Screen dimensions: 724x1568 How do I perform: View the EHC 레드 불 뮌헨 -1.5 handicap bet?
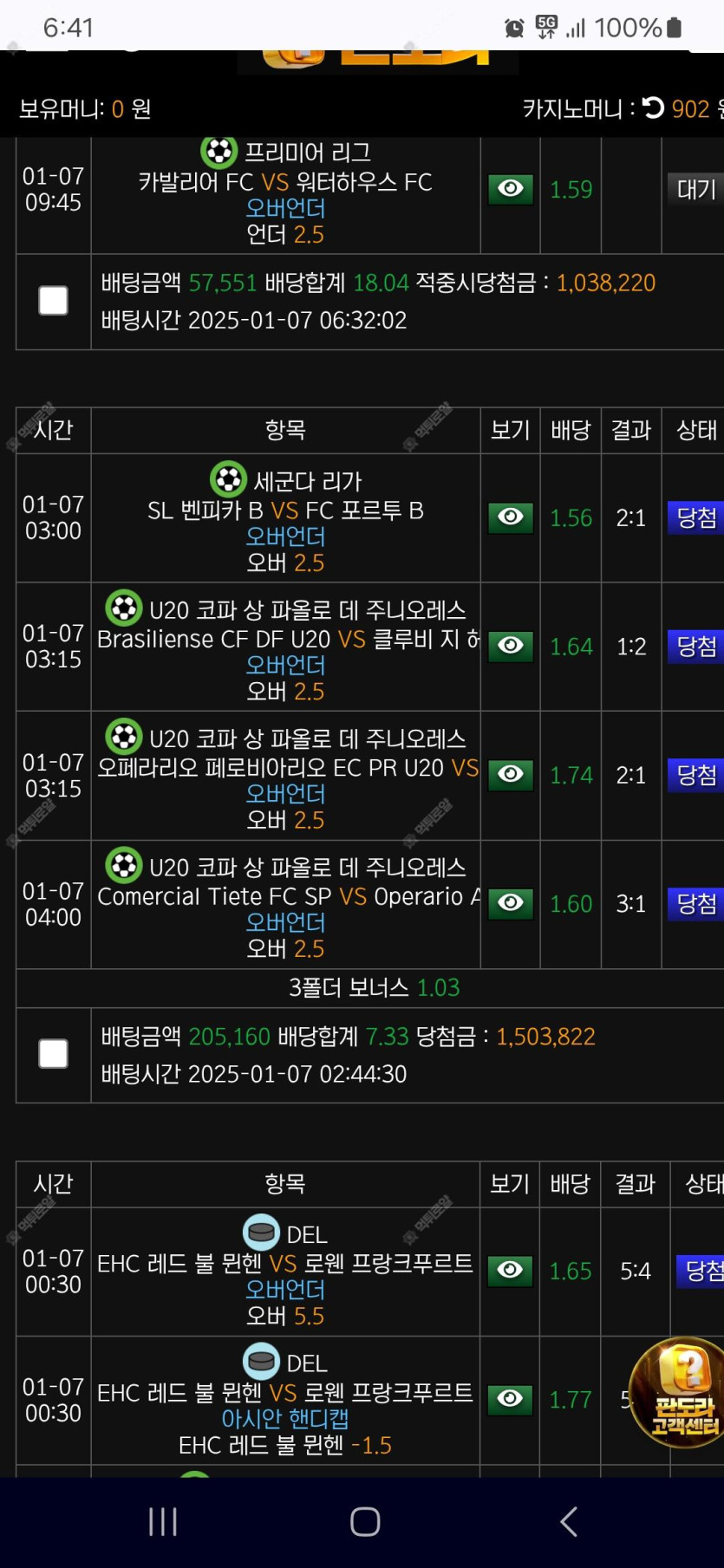click(511, 1399)
